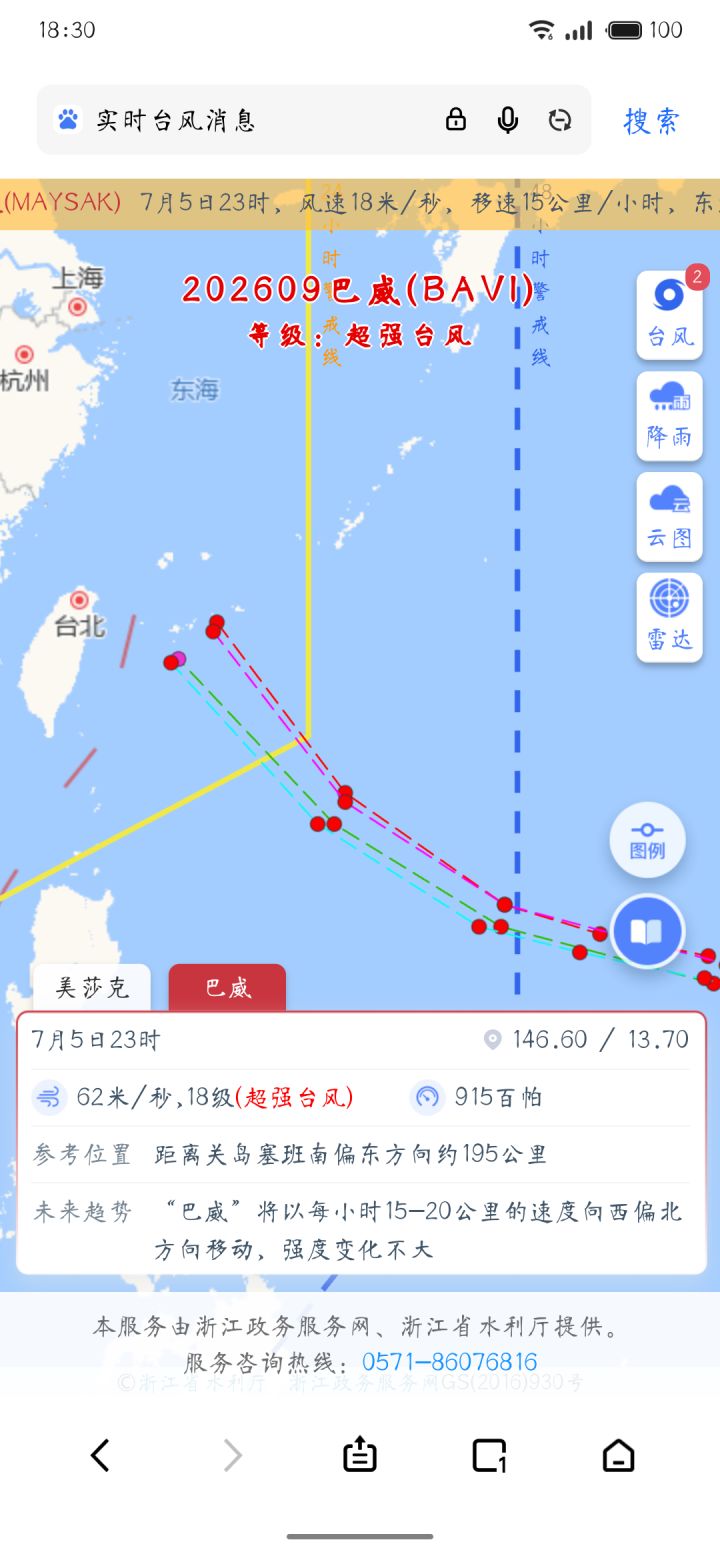Tap the 搜索 button
This screenshot has width=720, height=1560.
[652, 121]
